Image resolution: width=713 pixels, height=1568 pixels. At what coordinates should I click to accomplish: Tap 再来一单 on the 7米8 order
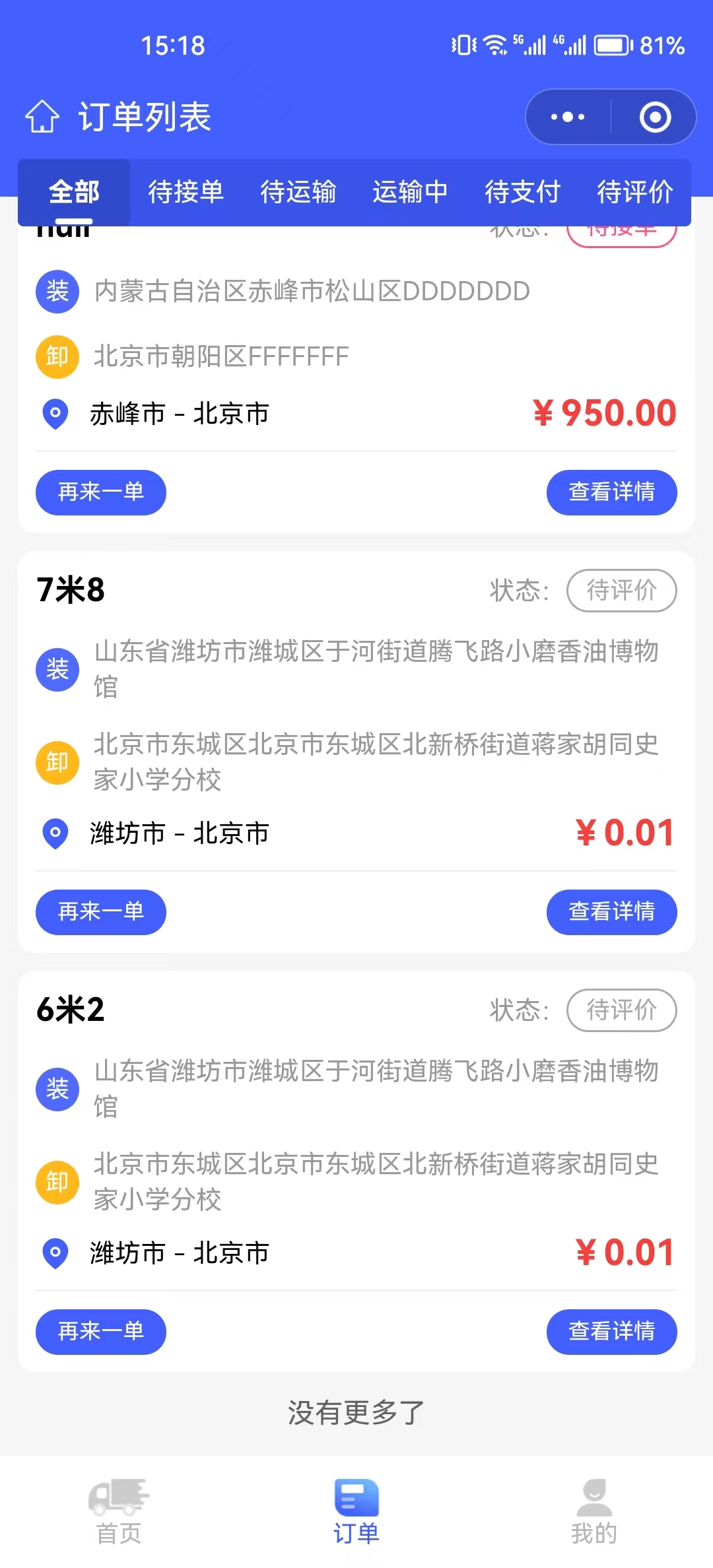click(x=101, y=912)
